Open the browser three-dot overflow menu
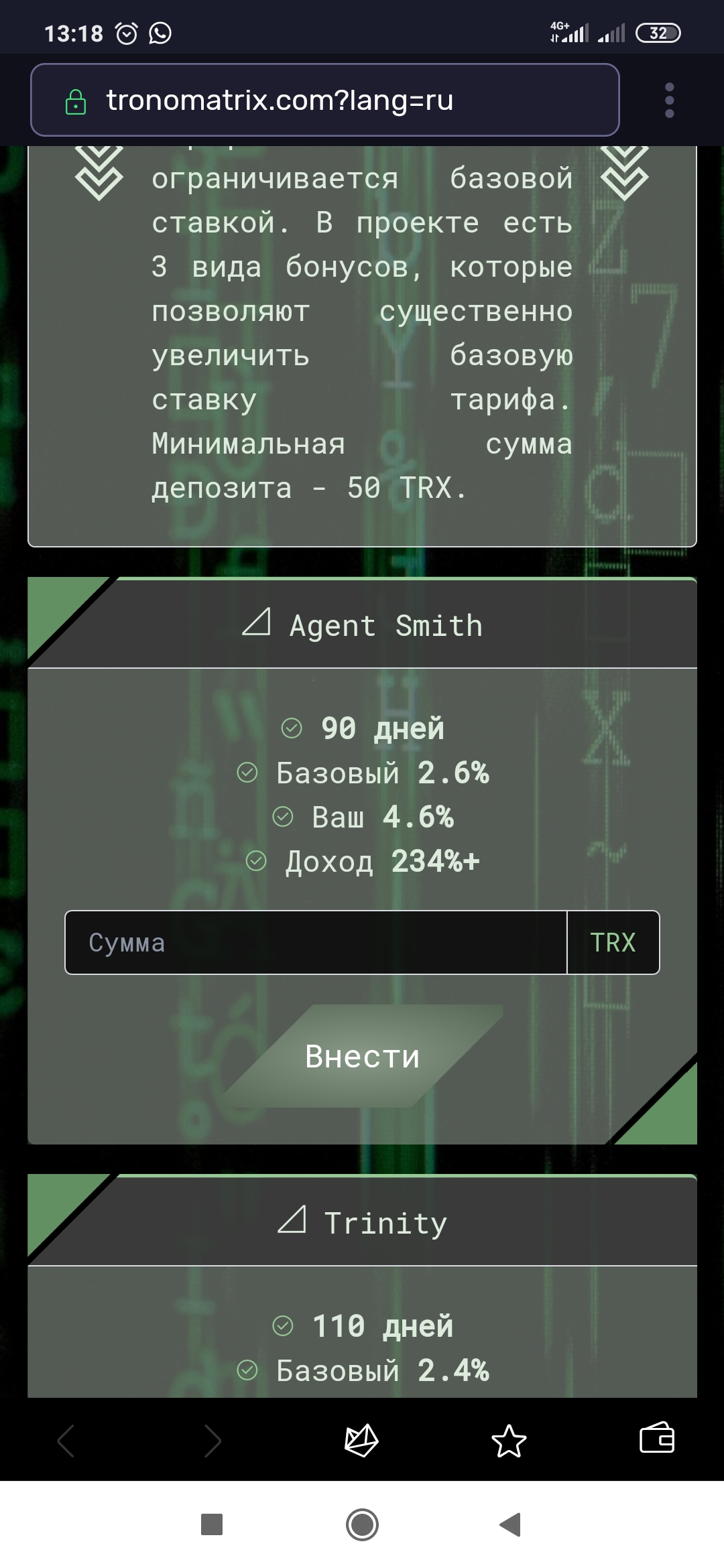 669,101
